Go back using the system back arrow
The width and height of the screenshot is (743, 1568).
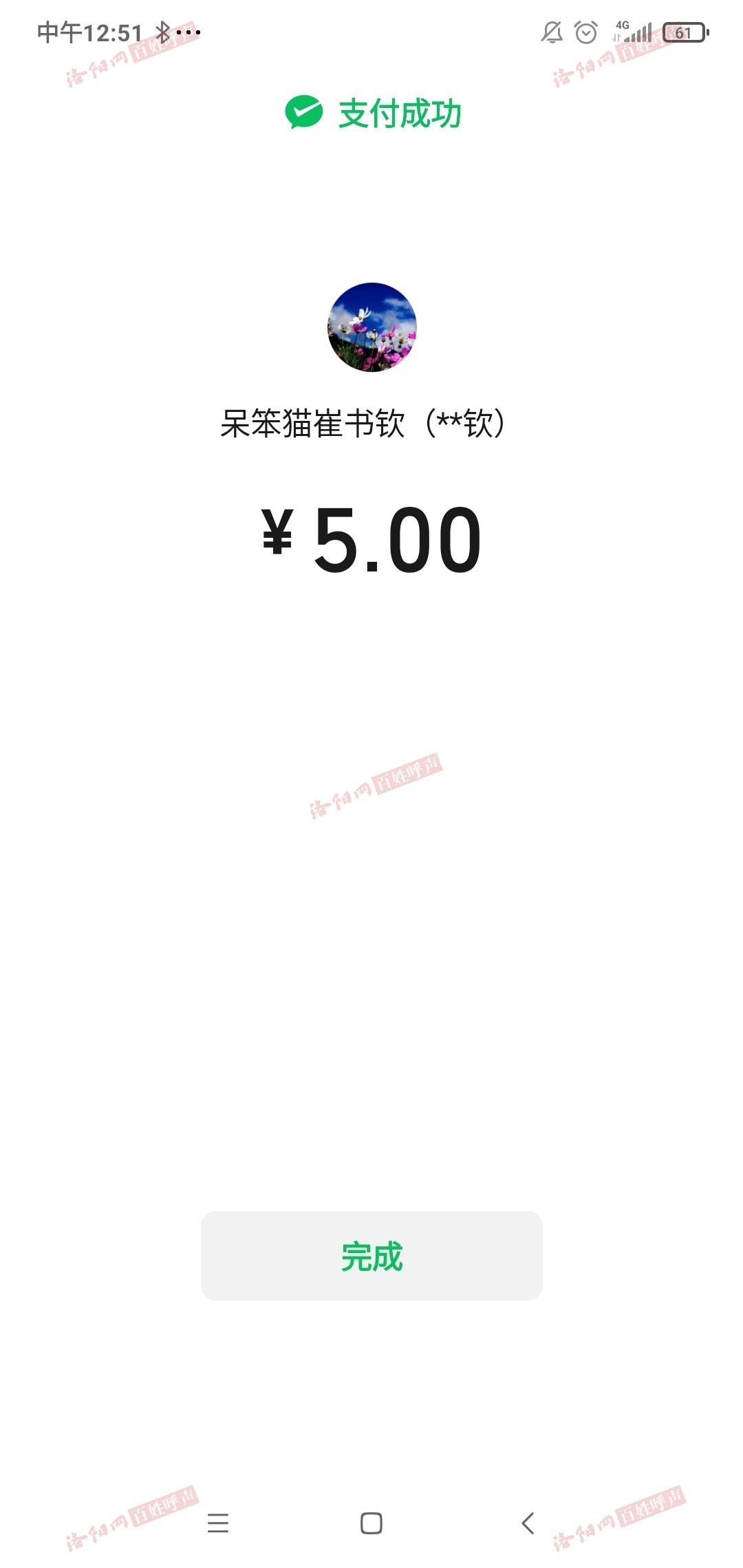528,1523
